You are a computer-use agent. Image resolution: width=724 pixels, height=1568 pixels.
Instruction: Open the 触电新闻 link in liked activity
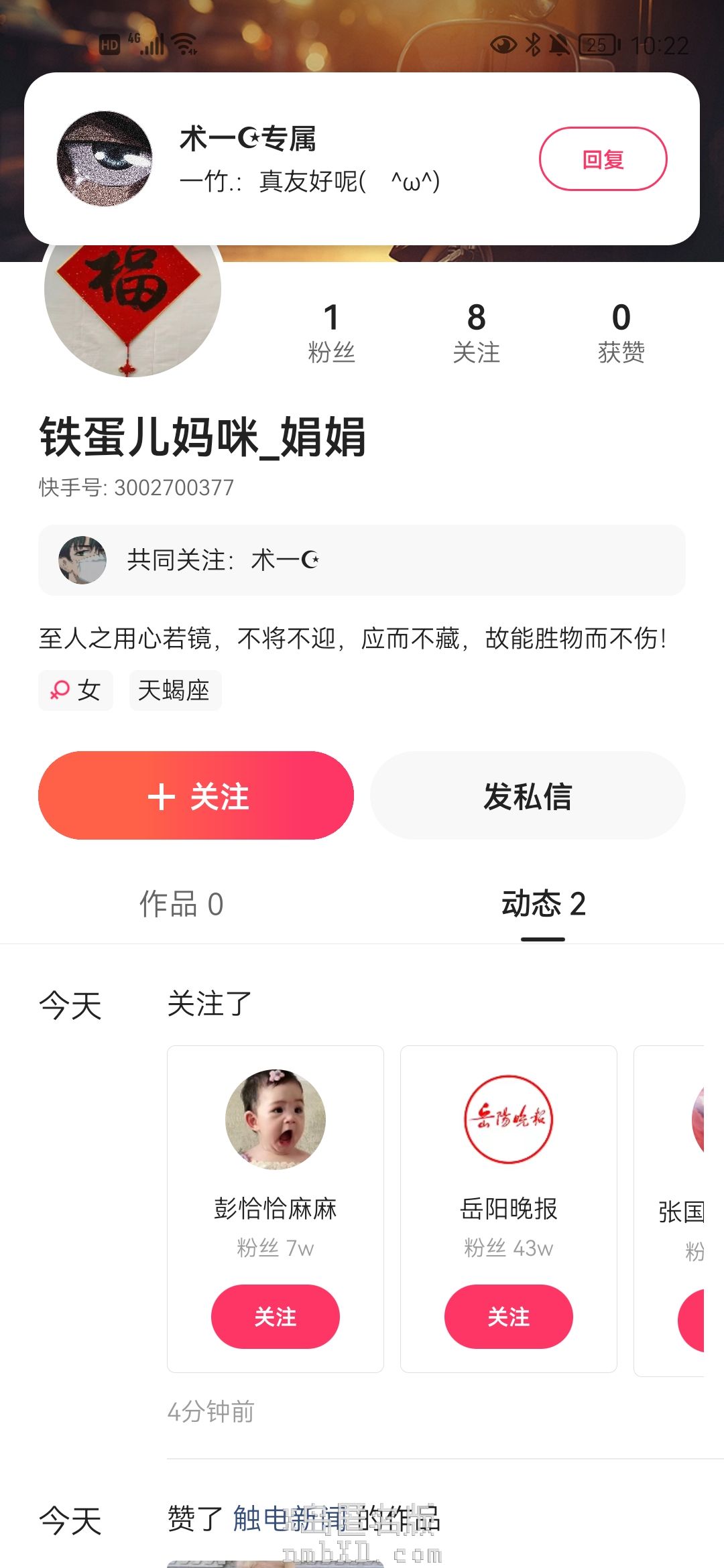tap(287, 1518)
